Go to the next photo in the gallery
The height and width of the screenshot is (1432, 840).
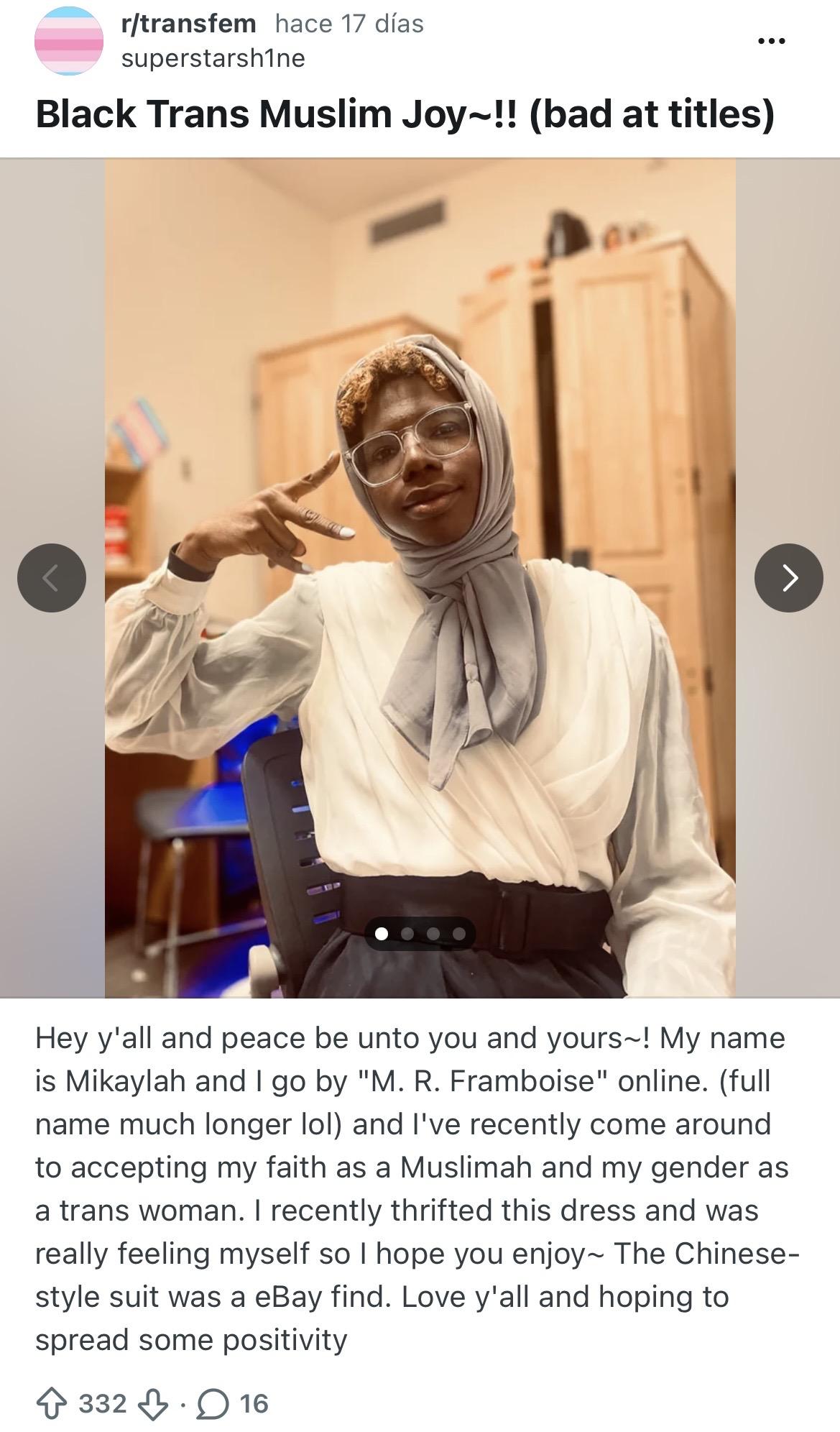pyautogui.click(x=788, y=577)
